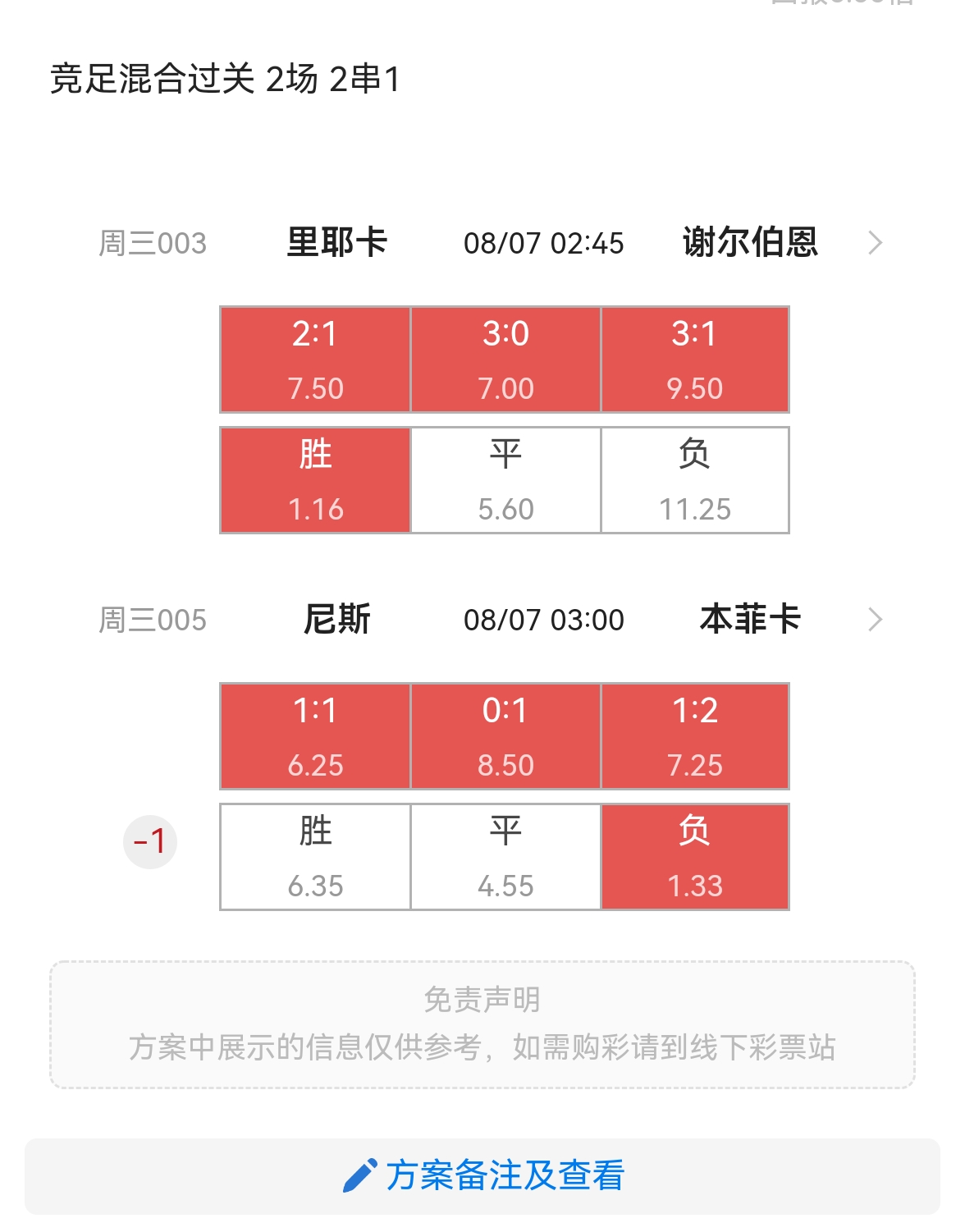Toggle off the 3:0 score selection
965x1232 pixels.
tap(505, 359)
